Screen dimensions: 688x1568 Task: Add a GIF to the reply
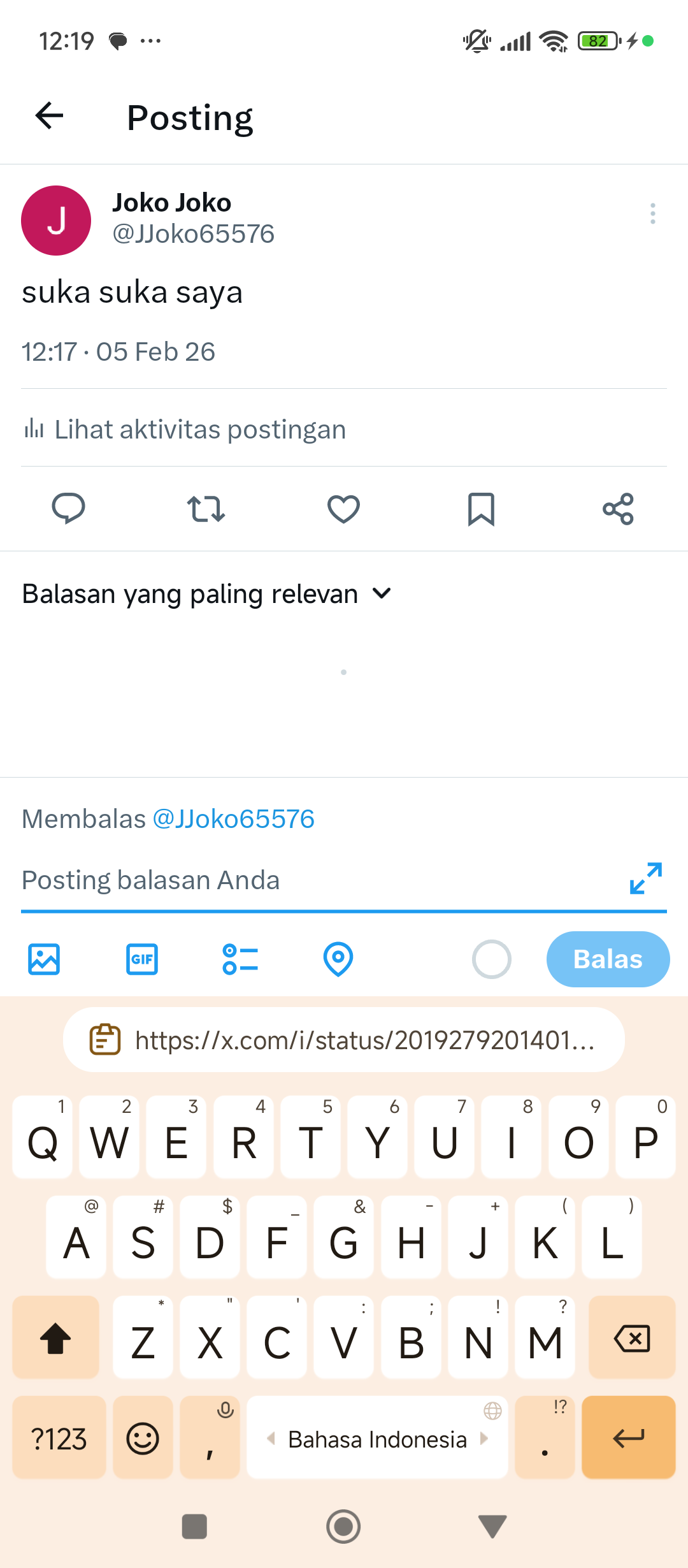pyautogui.click(x=142, y=959)
